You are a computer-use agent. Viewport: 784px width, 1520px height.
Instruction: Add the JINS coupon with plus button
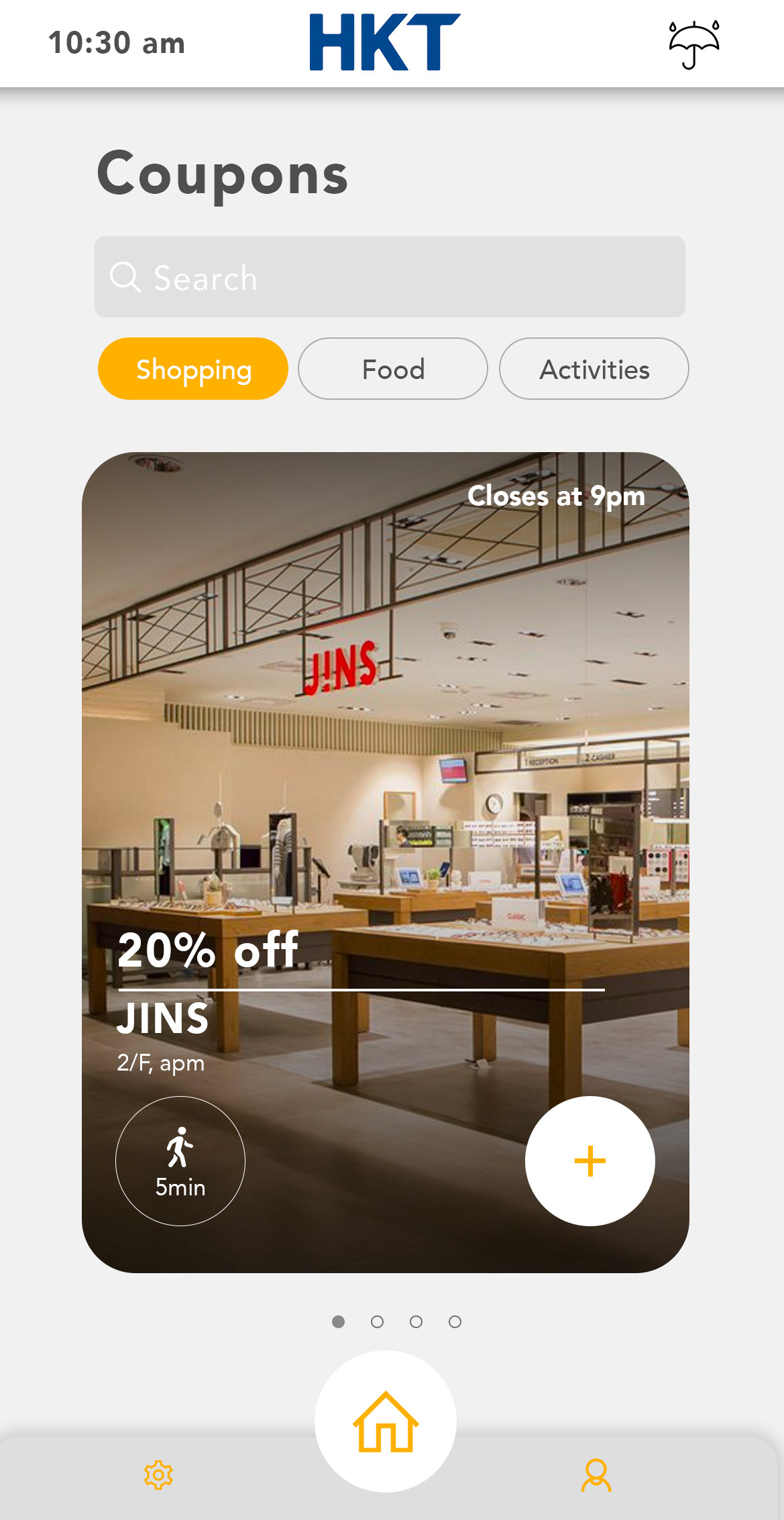point(590,1160)
